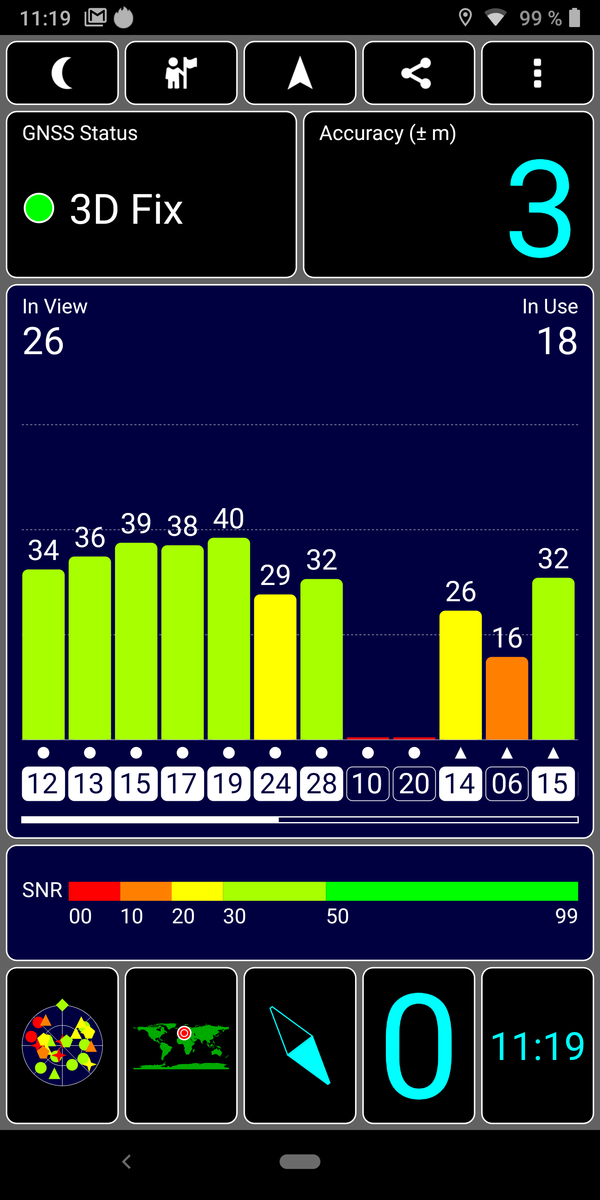Screen dimensions: 600x1200
Task: Open the satellite signal bar chart panel
Action: (x=300, y=561)
